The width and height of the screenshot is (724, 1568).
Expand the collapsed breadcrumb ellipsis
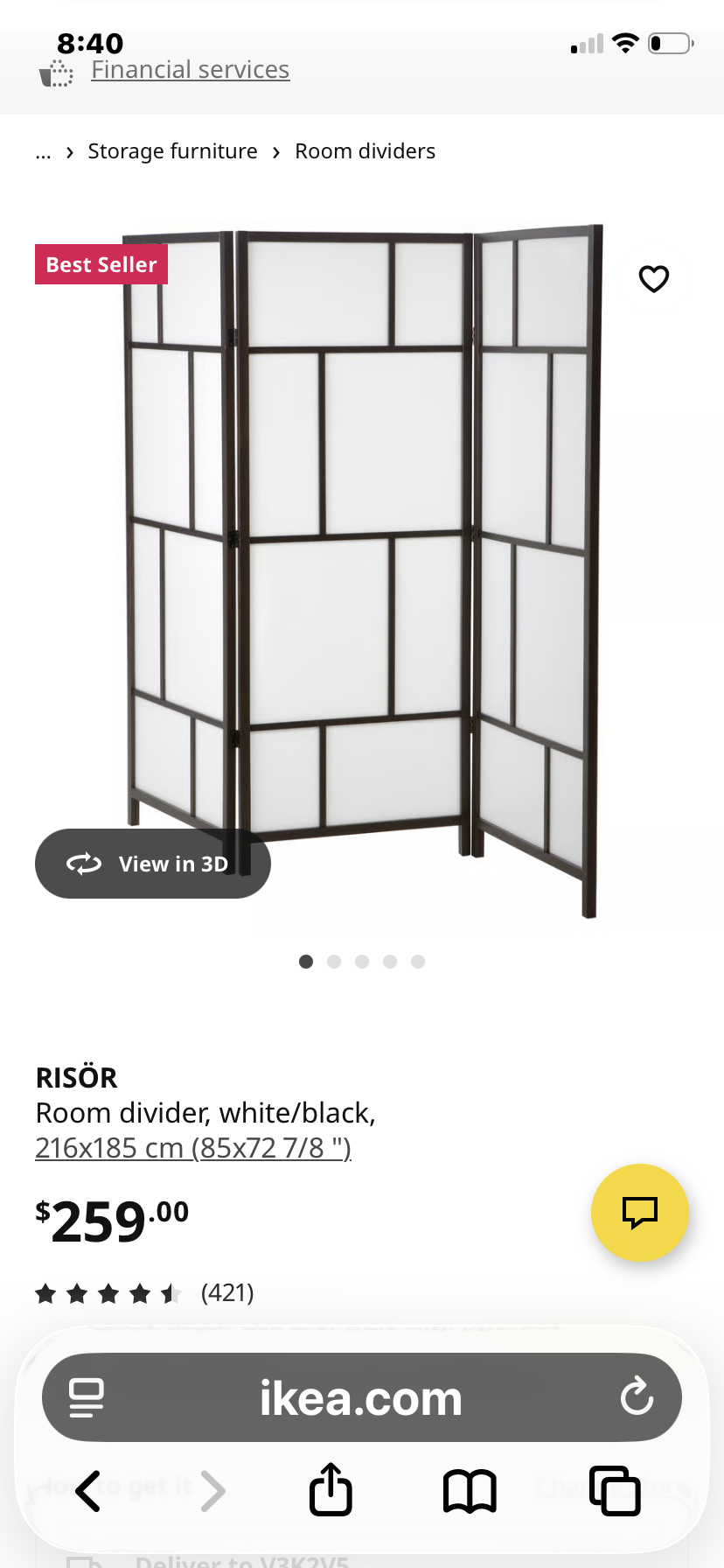point(44,153)
